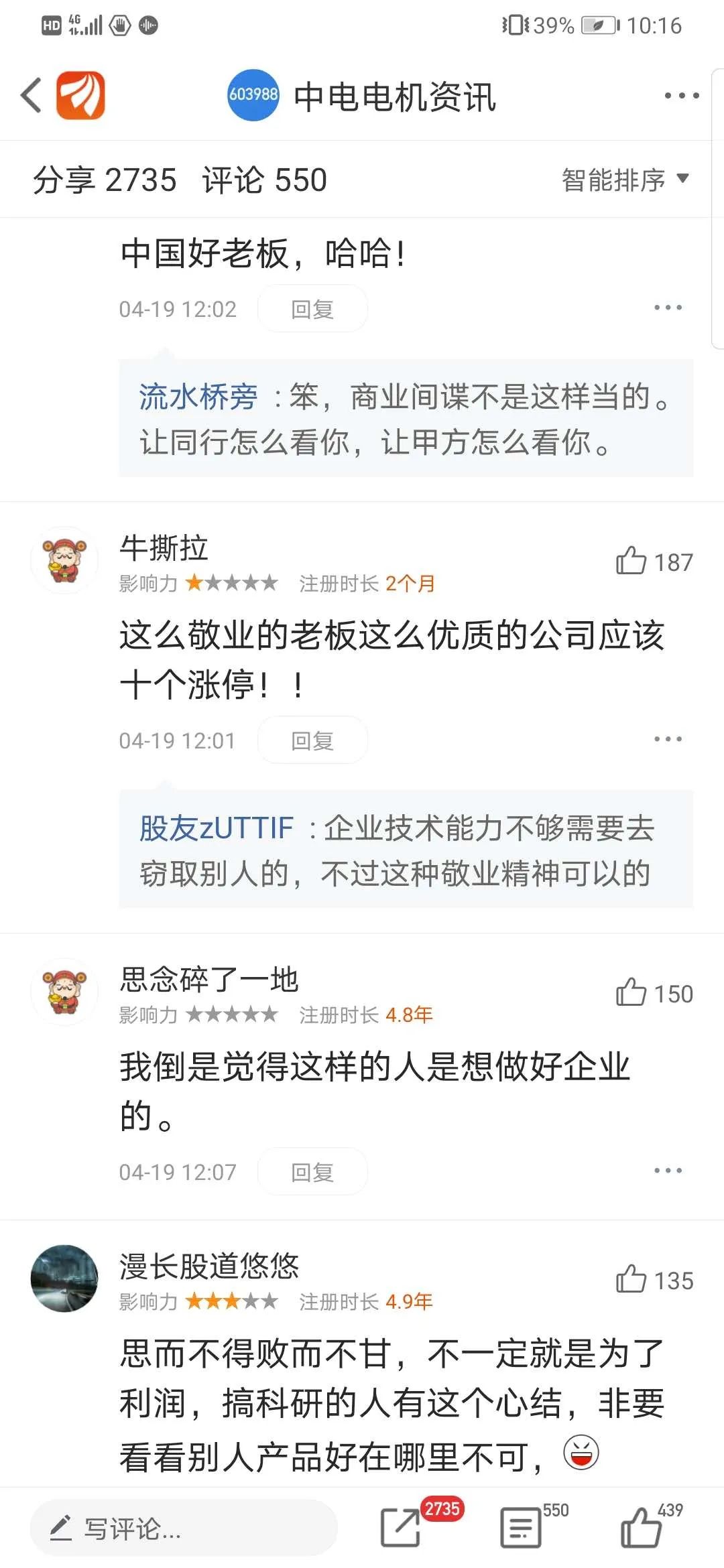
Task: Open the comments icon showing 550
Action: [x=521, y=1527]
